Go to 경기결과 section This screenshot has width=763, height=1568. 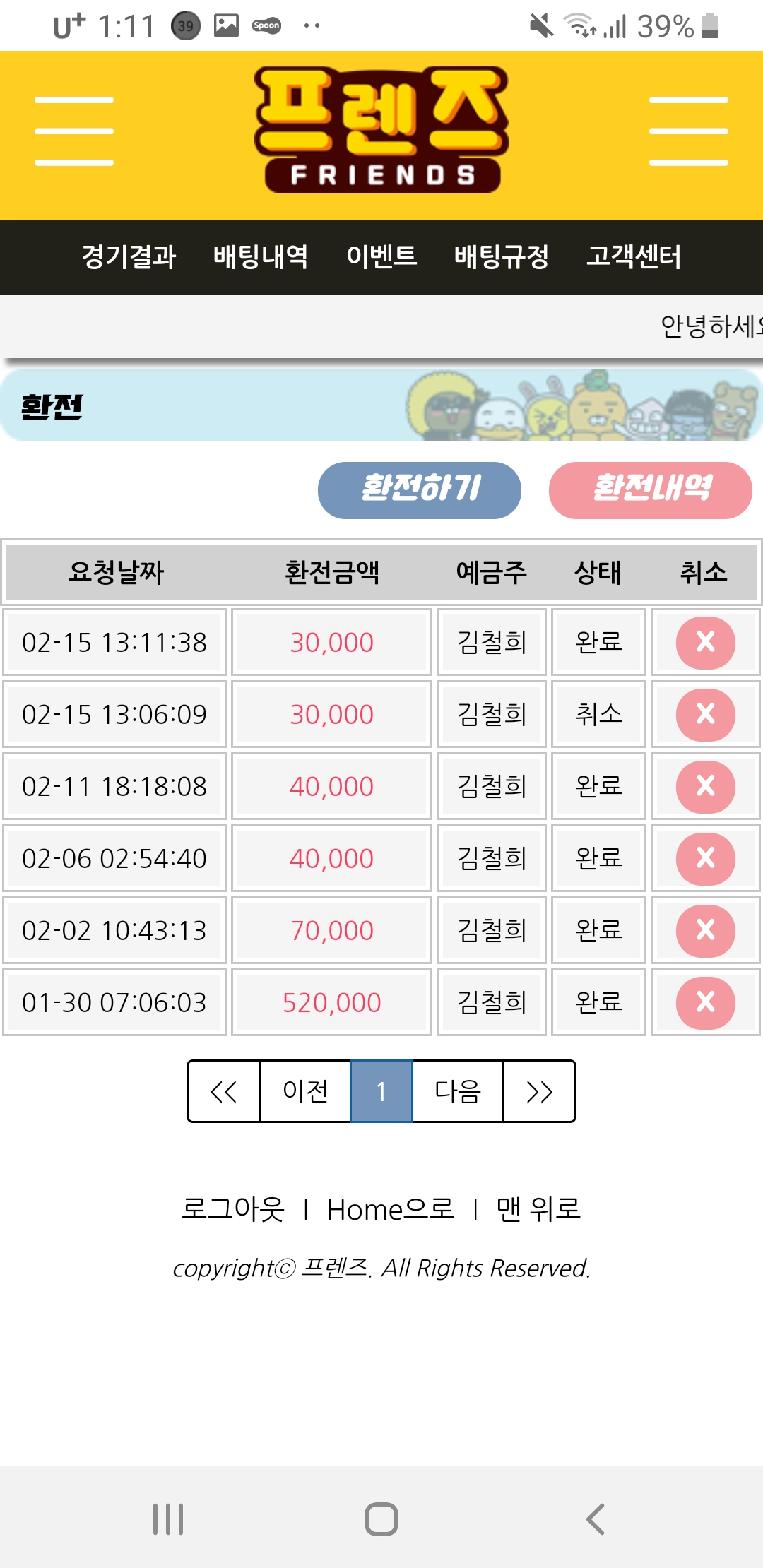pos(129,256)
